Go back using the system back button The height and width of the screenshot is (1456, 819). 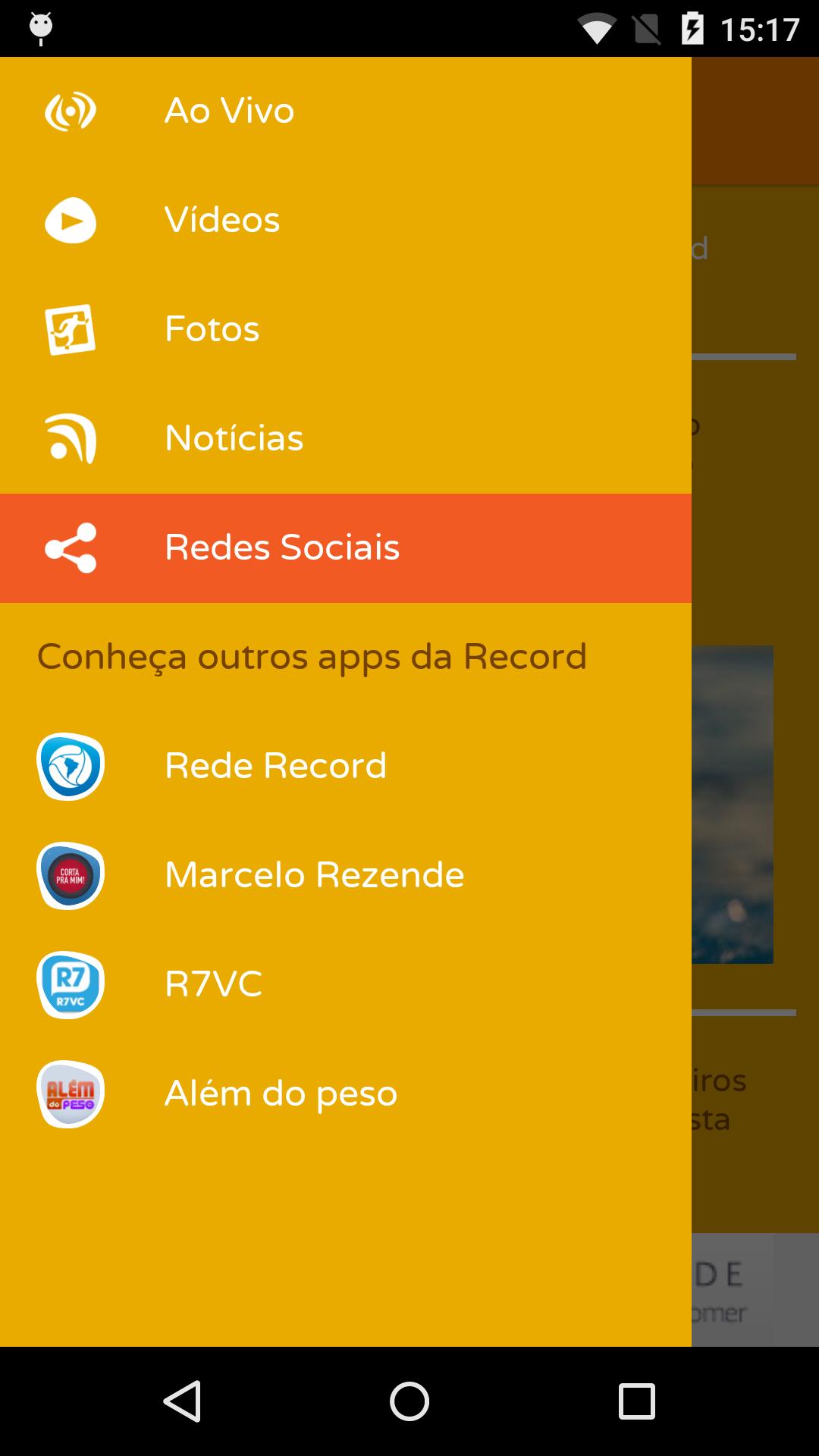tap(182, 1401)
